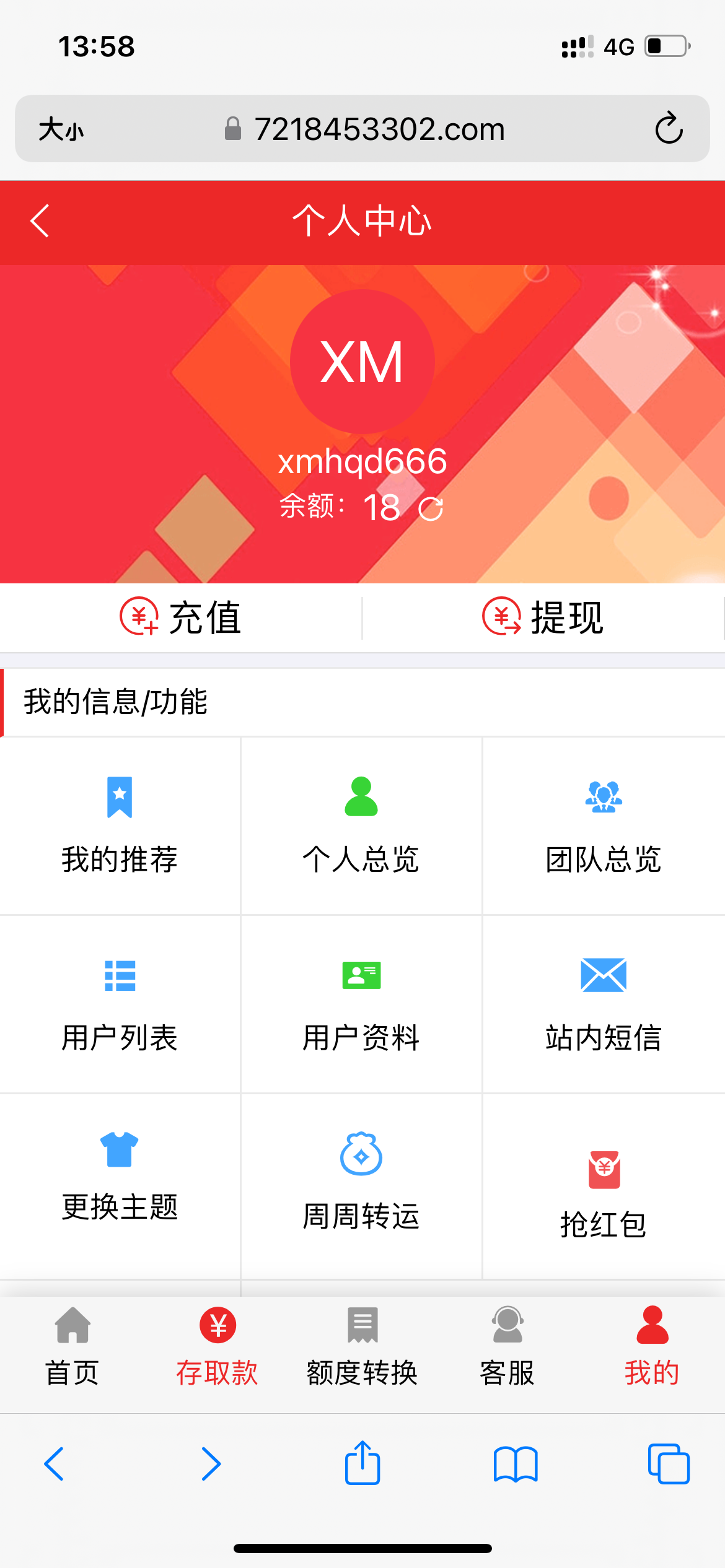
Task: Open the XM profile avatar
Action: point(362,362)
